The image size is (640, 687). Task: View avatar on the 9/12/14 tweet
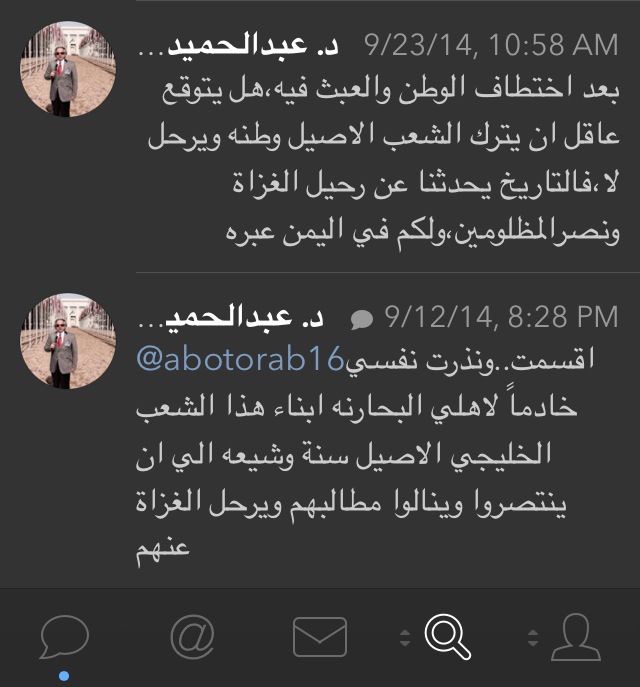click(x=68, y=341)
